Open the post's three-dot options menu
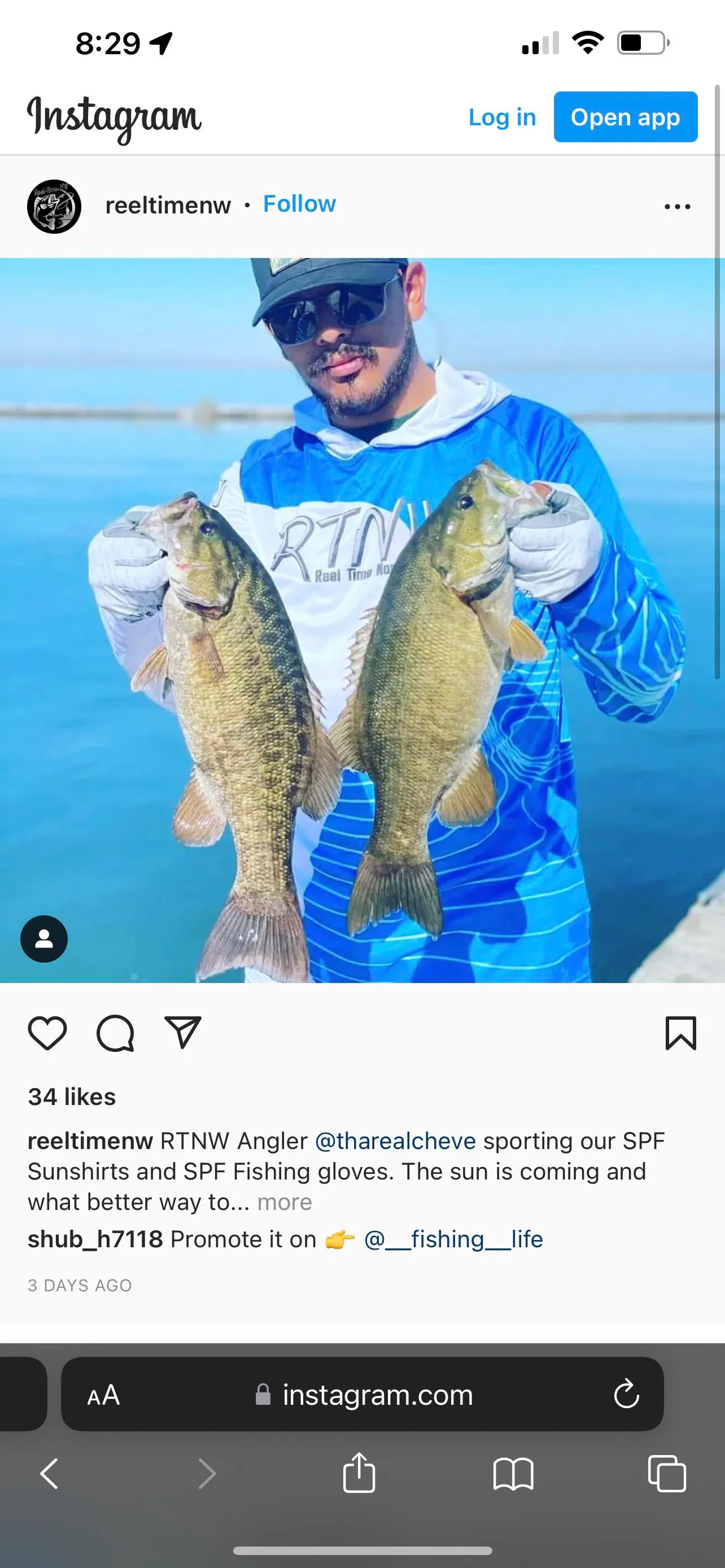725x1568 pixels. 677,207
